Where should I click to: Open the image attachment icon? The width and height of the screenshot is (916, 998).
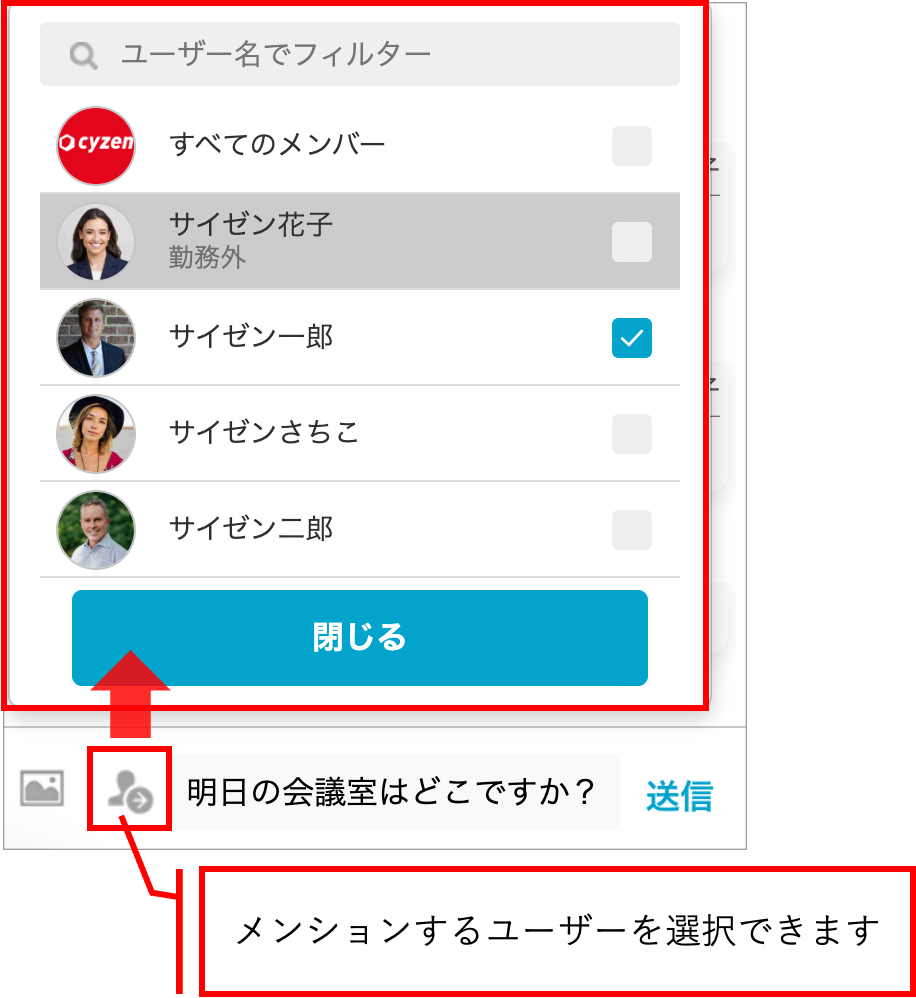[42, 789]
